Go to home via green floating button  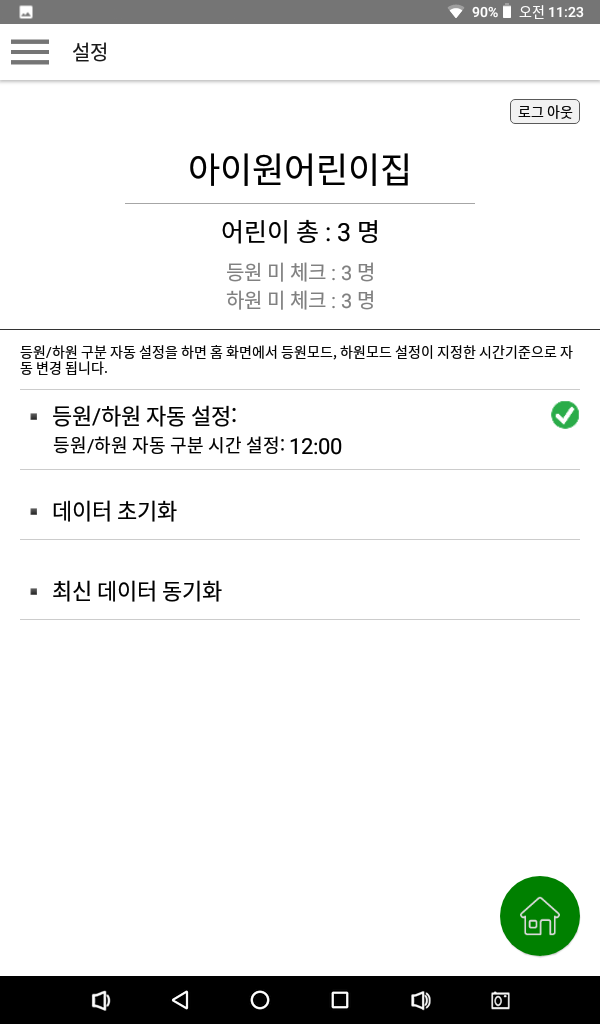[540, 916]
